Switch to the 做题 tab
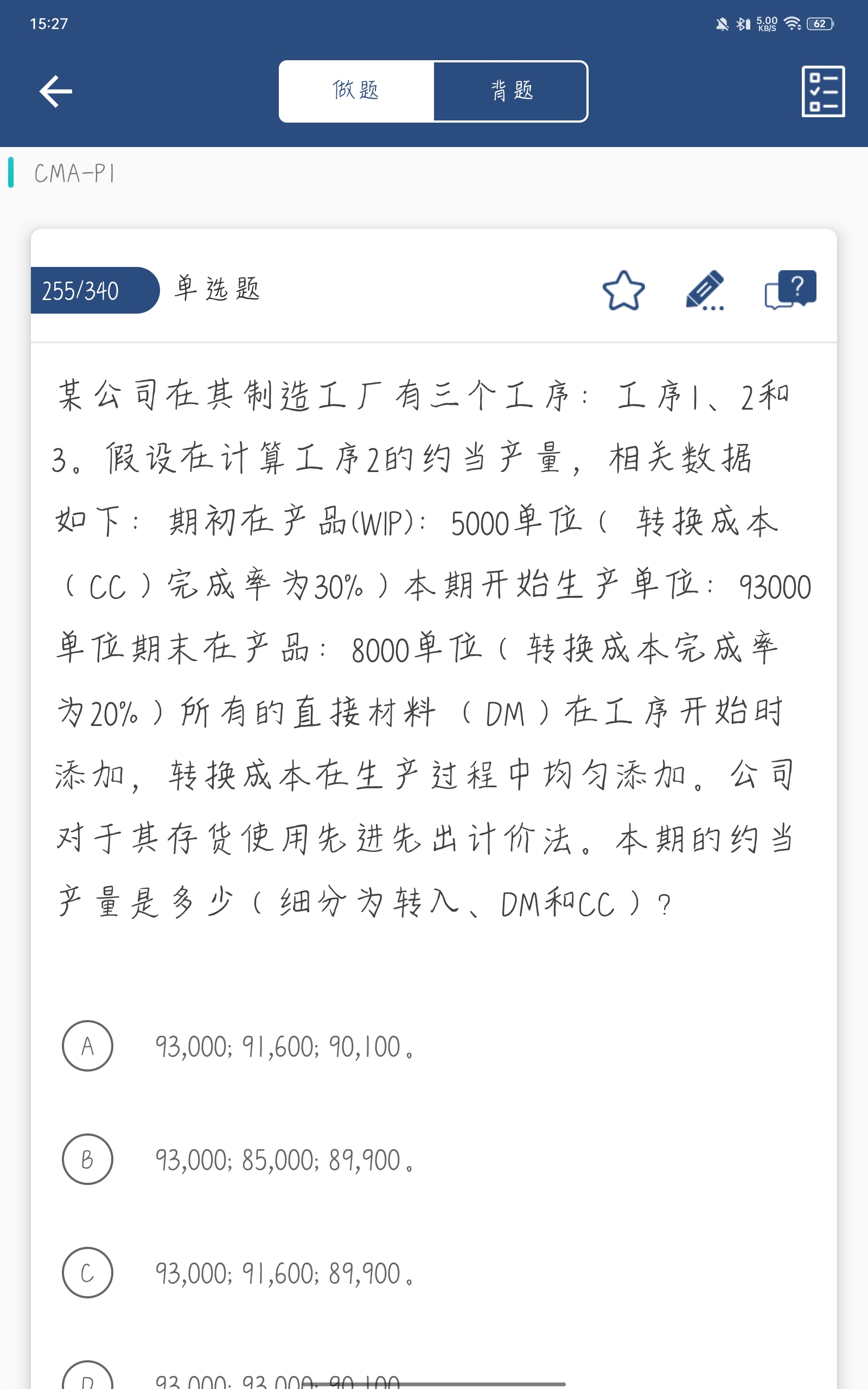This screenshot has height=1389, width=868. pyautogui.click(x=356, y=91)
